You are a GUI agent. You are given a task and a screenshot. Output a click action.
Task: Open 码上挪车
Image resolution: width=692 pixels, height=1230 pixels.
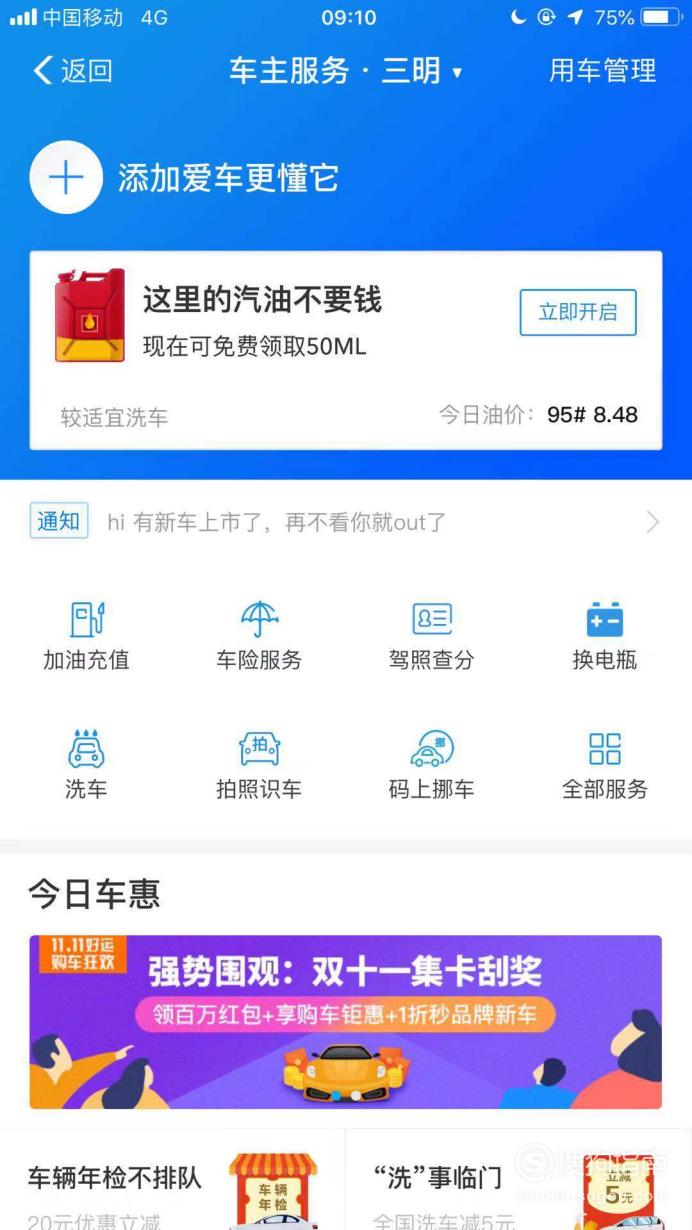[x=432, y=765]
